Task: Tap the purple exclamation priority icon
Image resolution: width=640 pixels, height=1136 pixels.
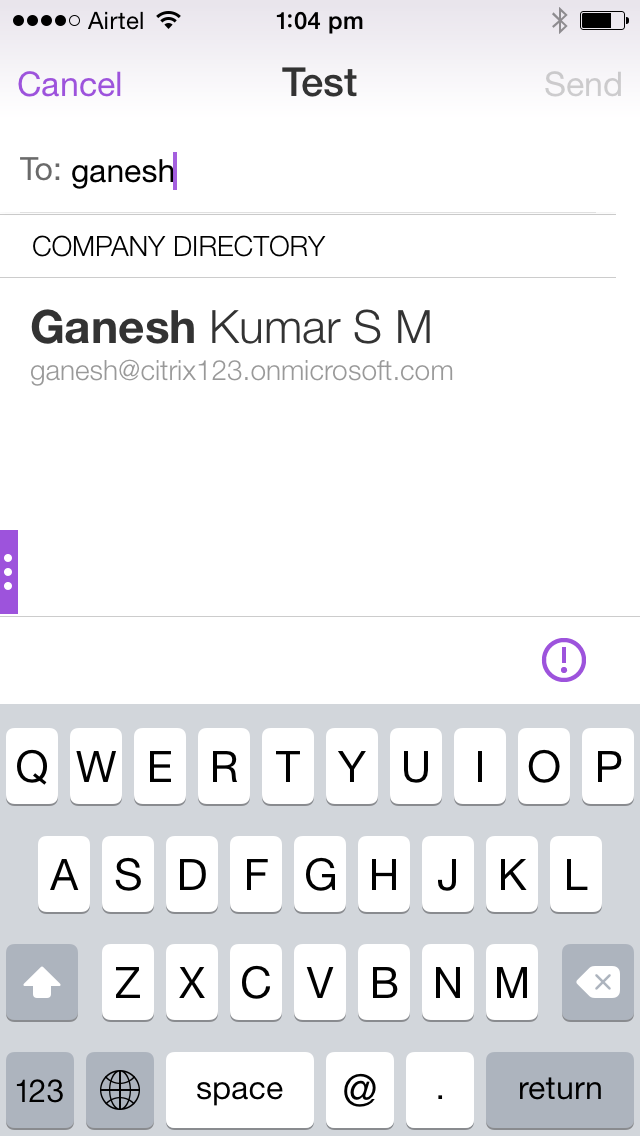Action: point(564,660)
